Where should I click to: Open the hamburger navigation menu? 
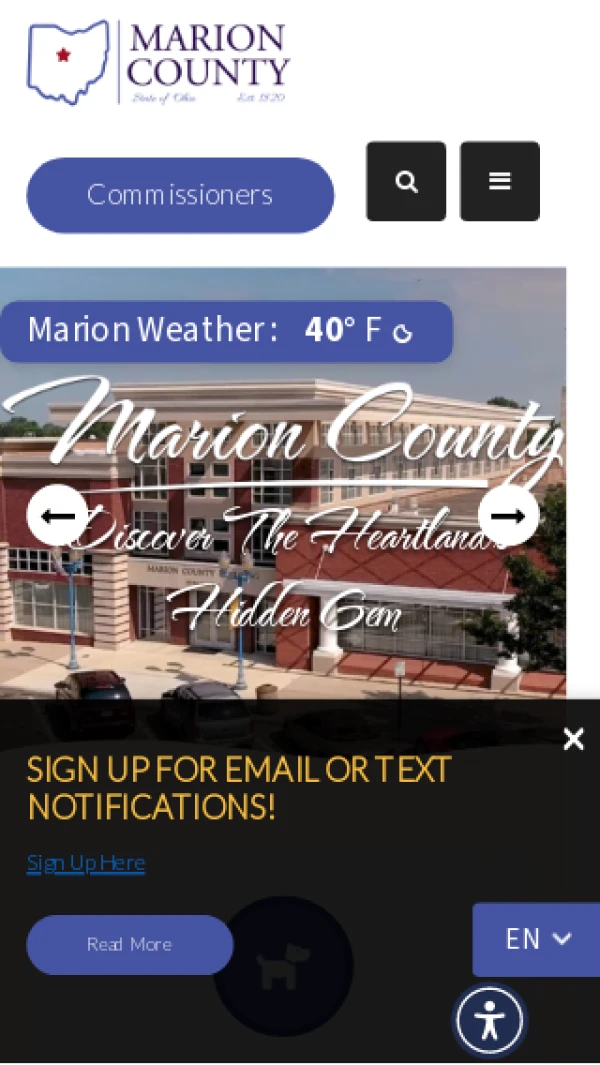tap(500, 181)
